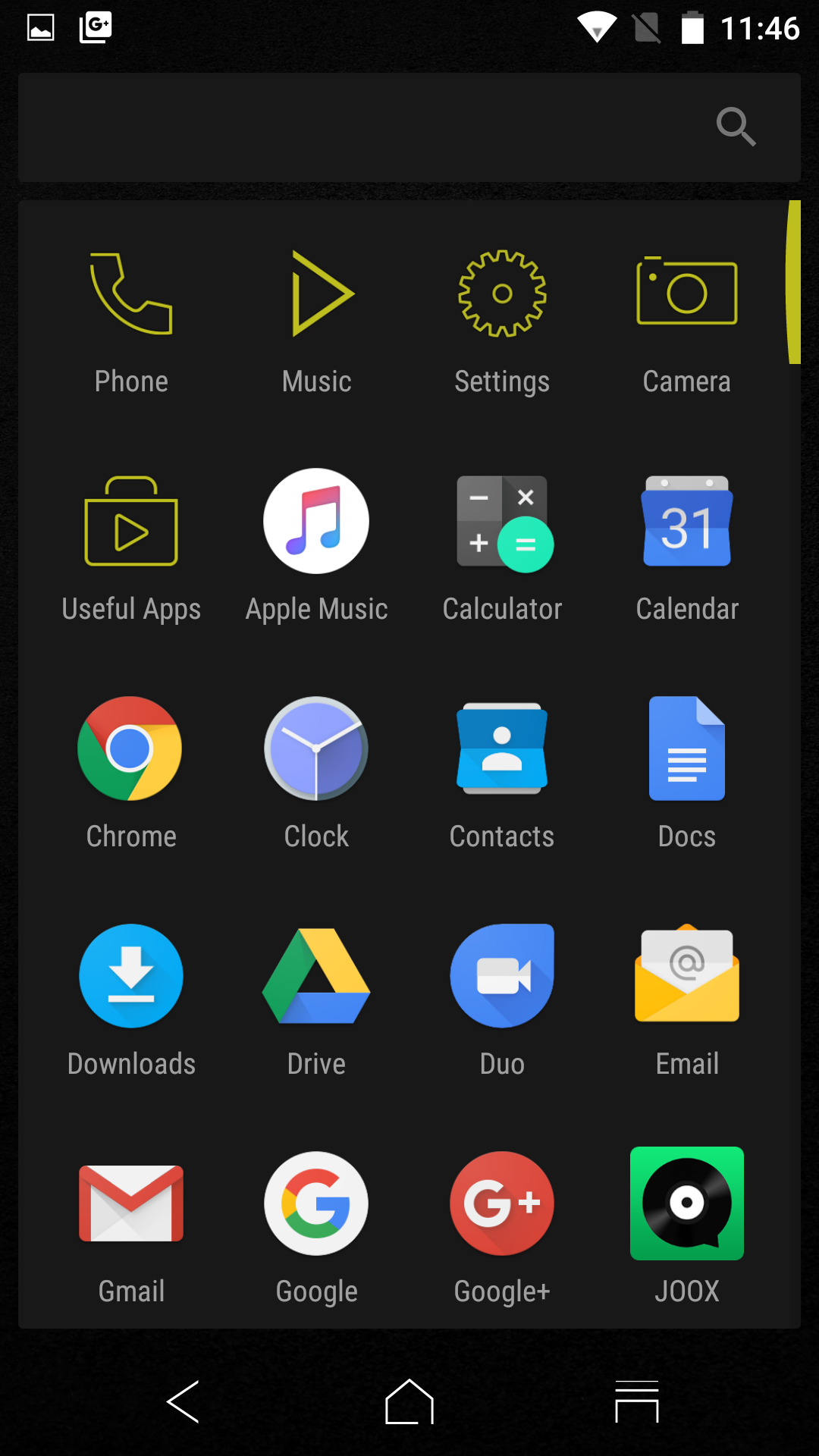Launch Gmail
The width and height of the screenshot is (819, 1456).
131,1204
